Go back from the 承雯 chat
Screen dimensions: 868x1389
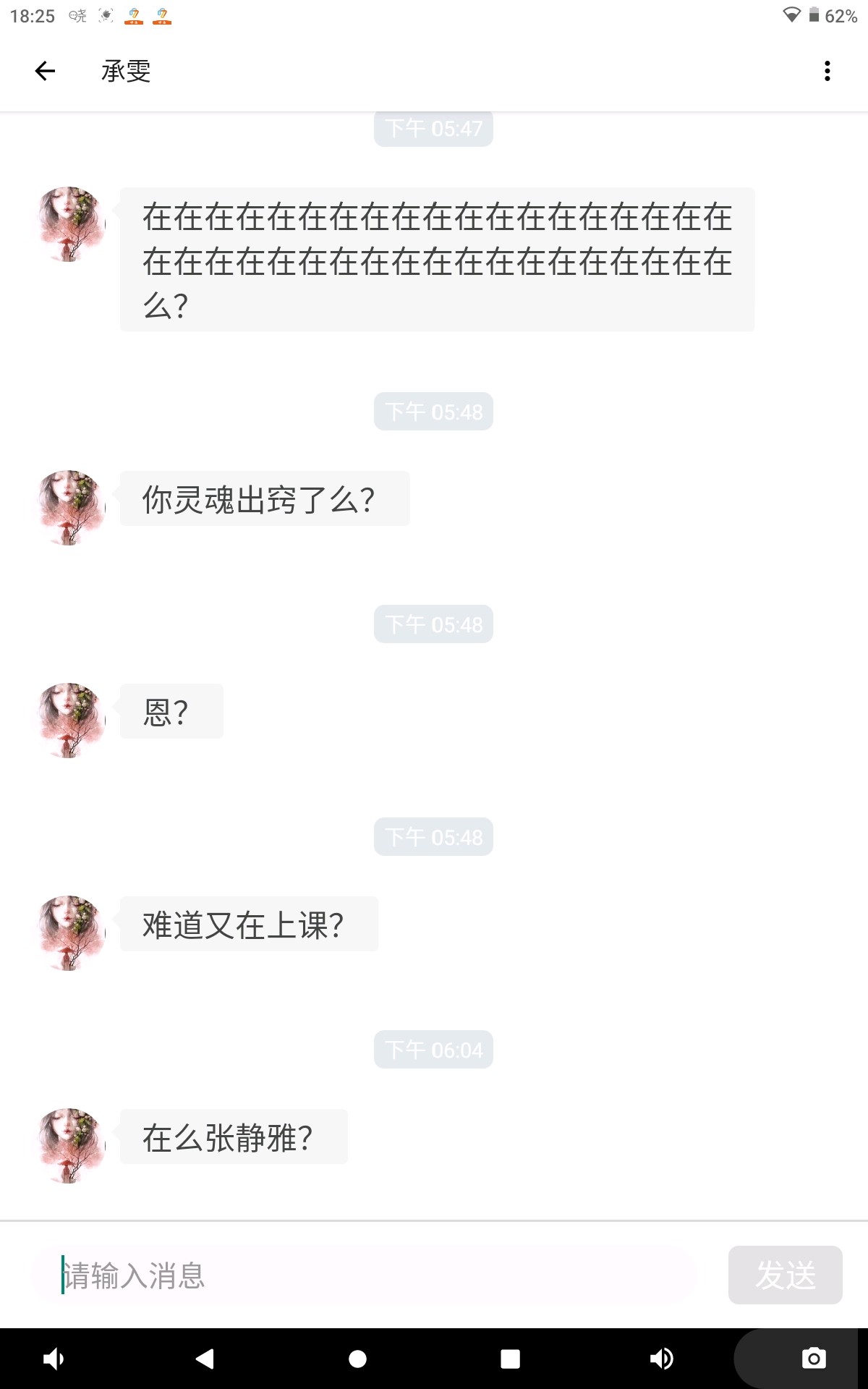coord(45,71)
